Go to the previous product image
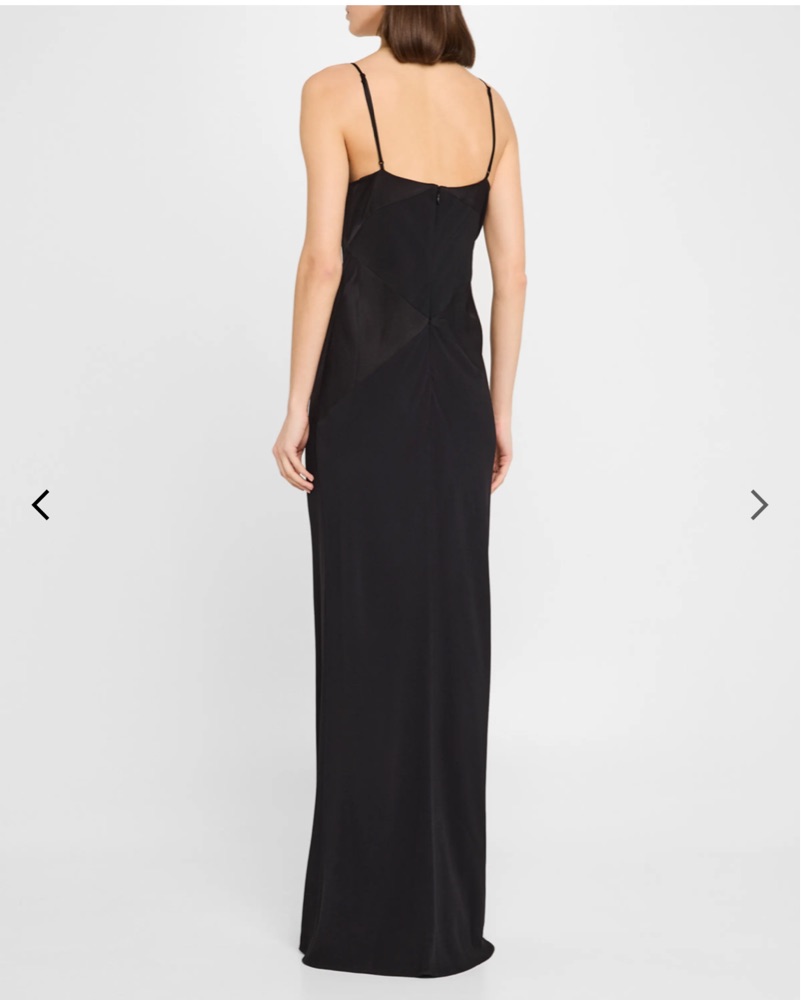The height and width of the screenshot is (1001, 801). [x=40, y=505]
